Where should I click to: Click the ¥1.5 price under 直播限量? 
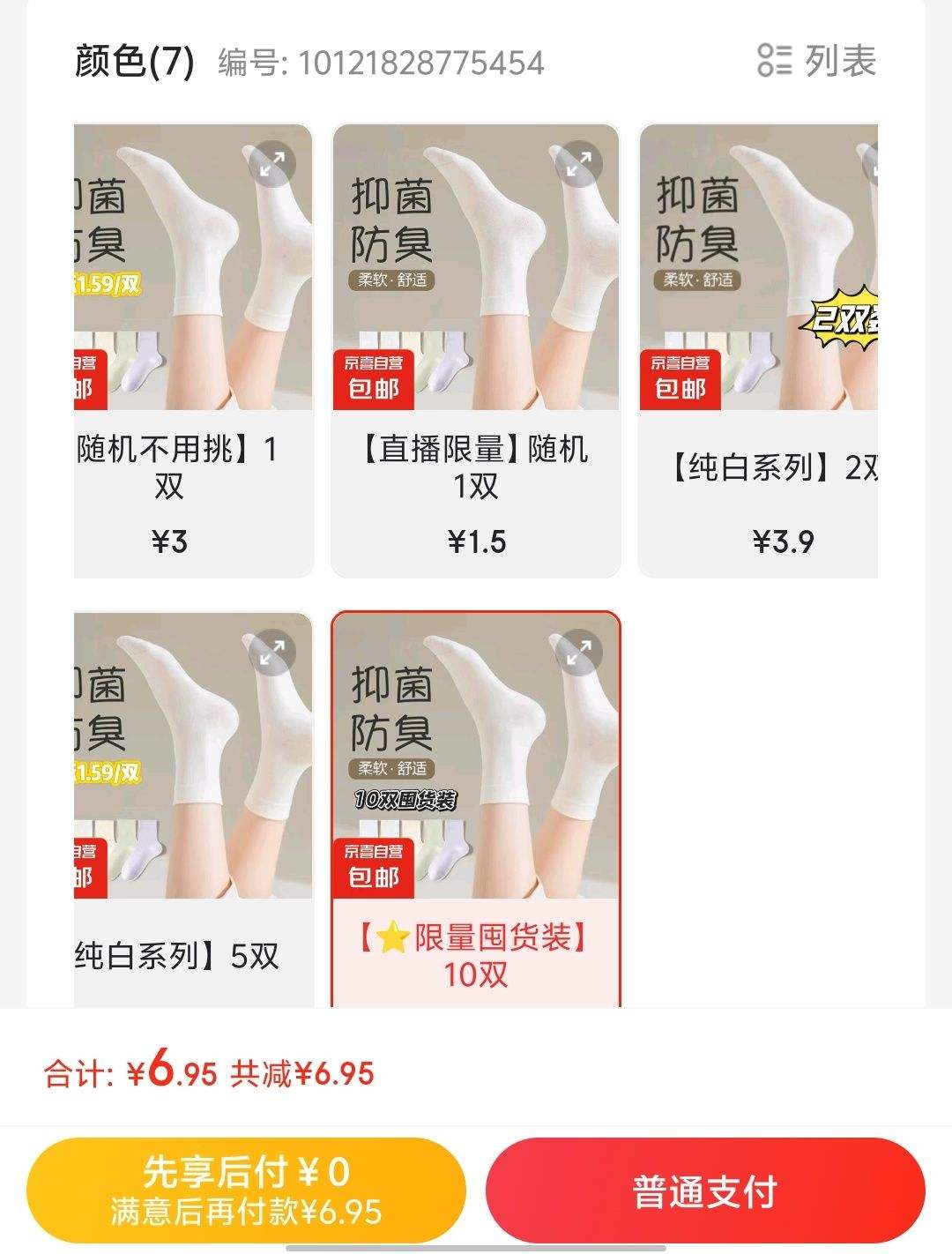pos(476,543)
